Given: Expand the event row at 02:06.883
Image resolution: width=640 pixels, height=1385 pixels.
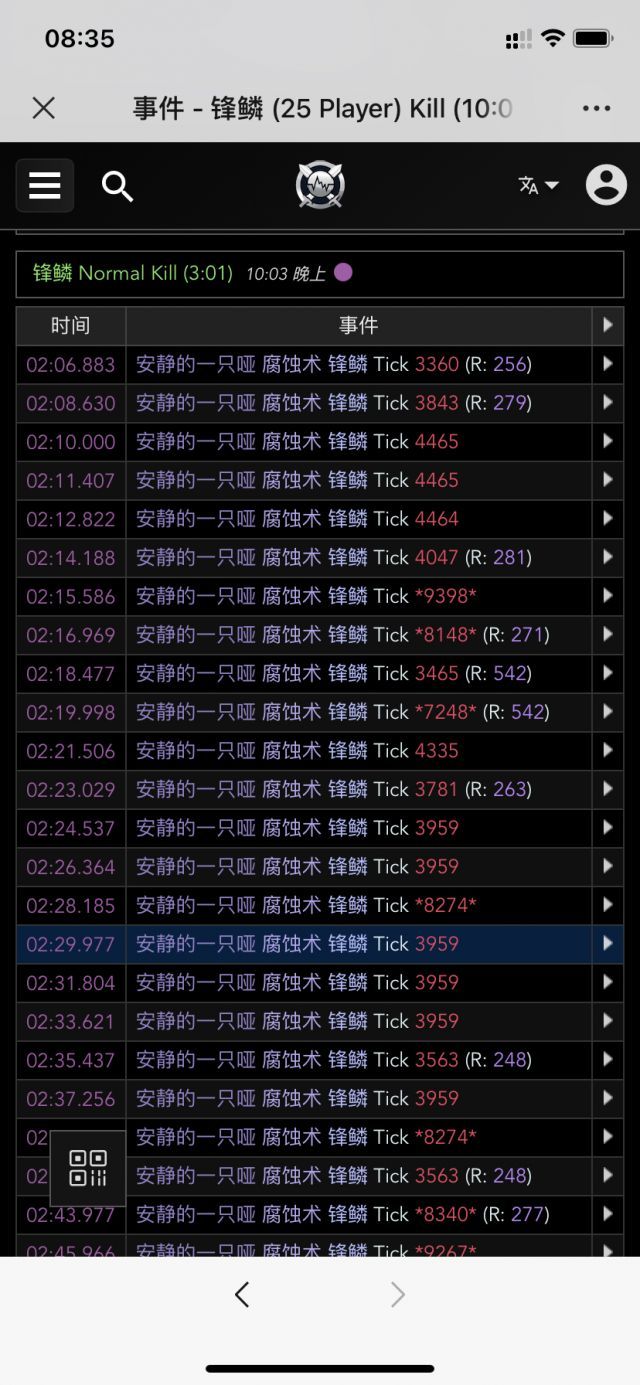Looking at the screenshot, I should pyautogui.click(x=607, y=364).
